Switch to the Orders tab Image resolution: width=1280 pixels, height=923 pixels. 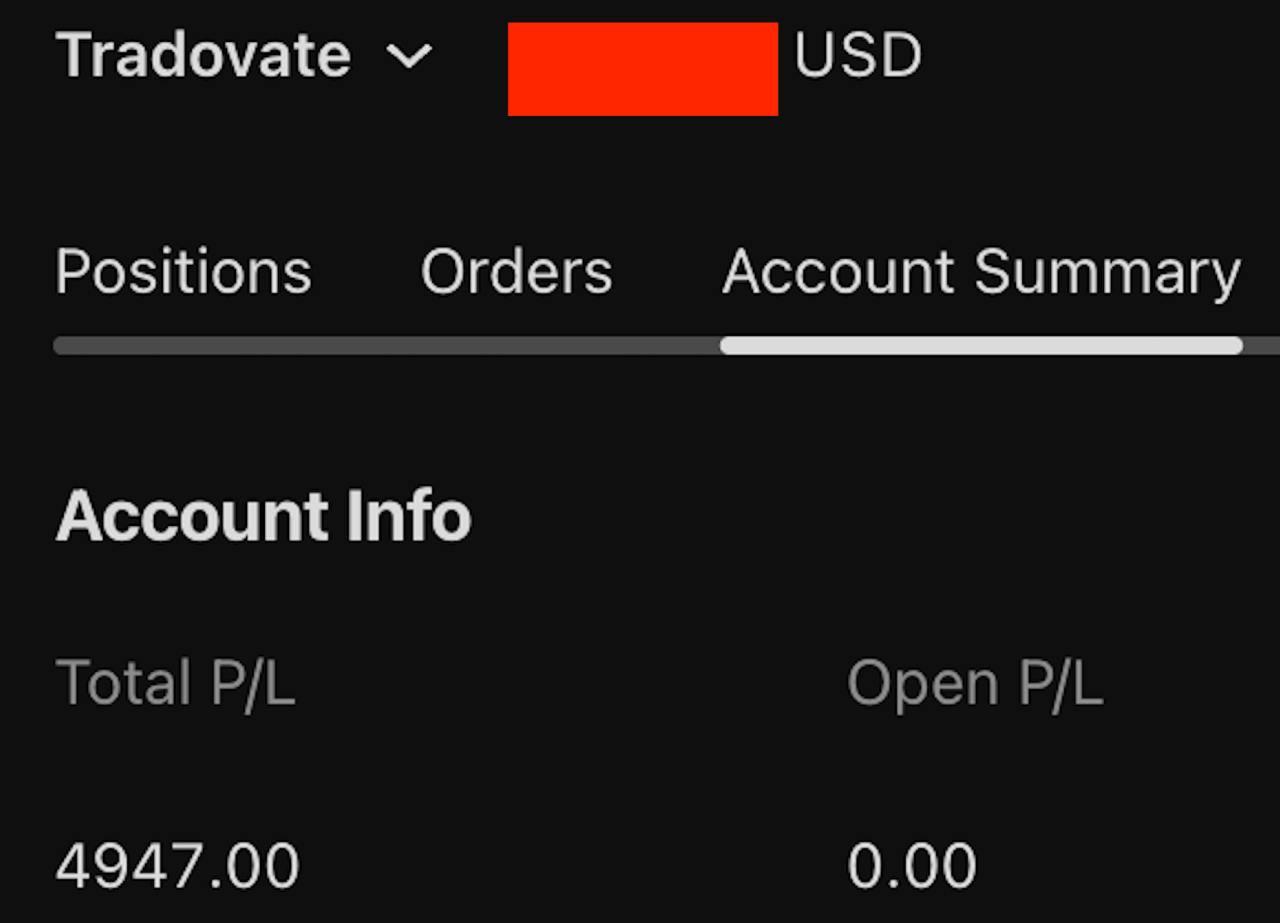[516, 273]
